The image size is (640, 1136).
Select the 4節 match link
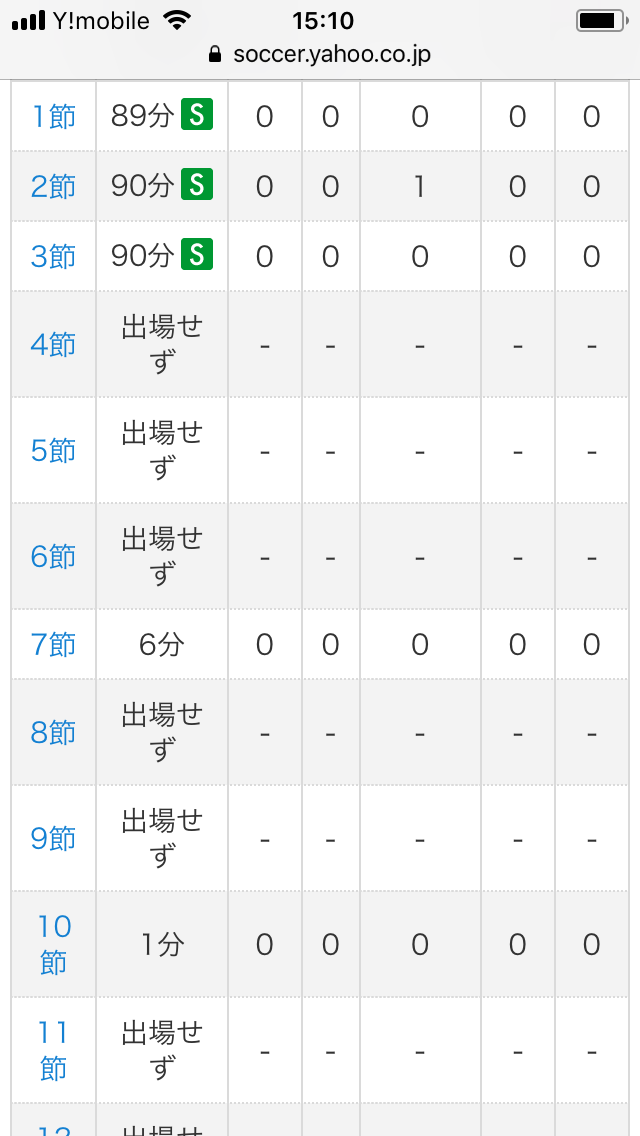pos(53,345)
